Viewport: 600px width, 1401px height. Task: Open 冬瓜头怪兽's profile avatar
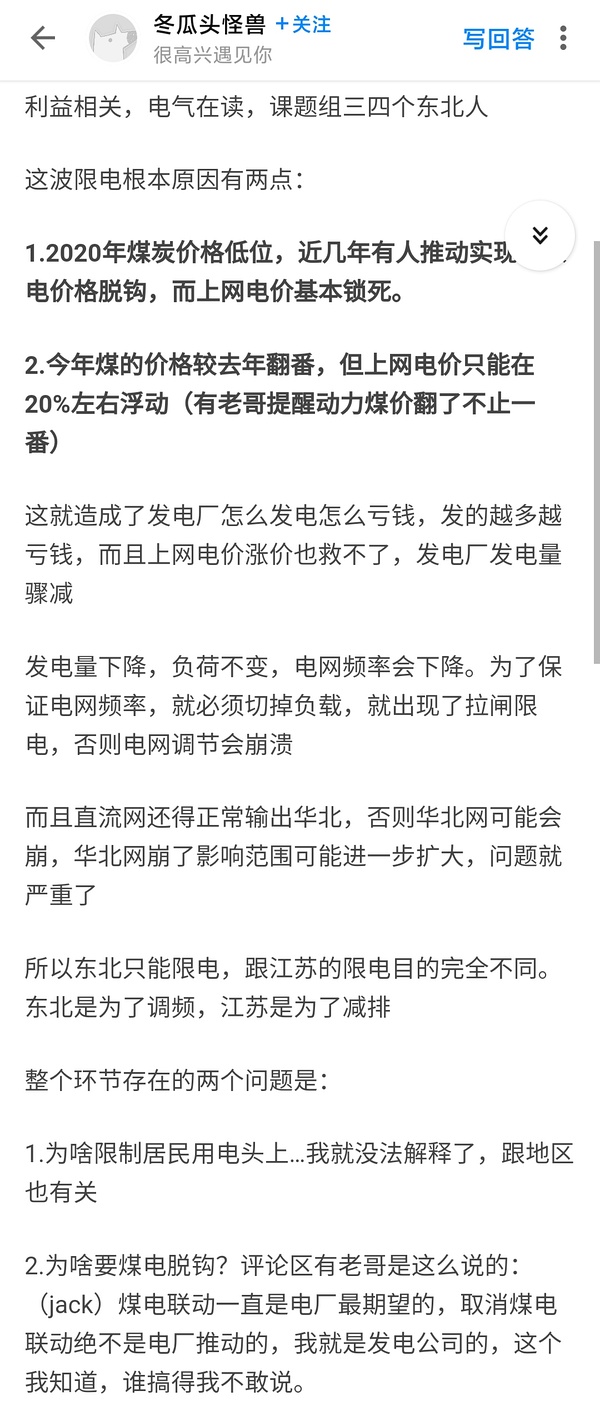tap(113, 39)
